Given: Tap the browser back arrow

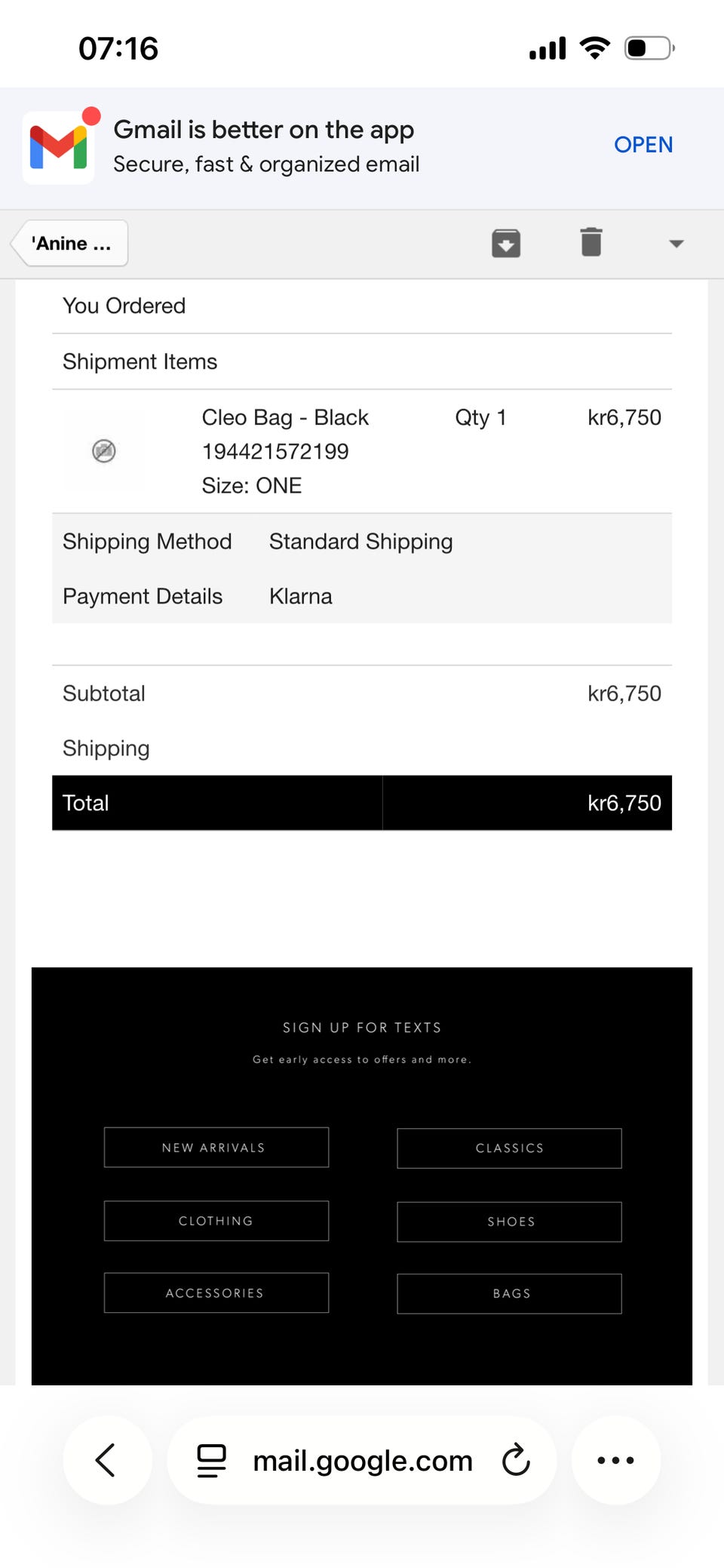Looking at the screenshot, I should coord(106,1459).
